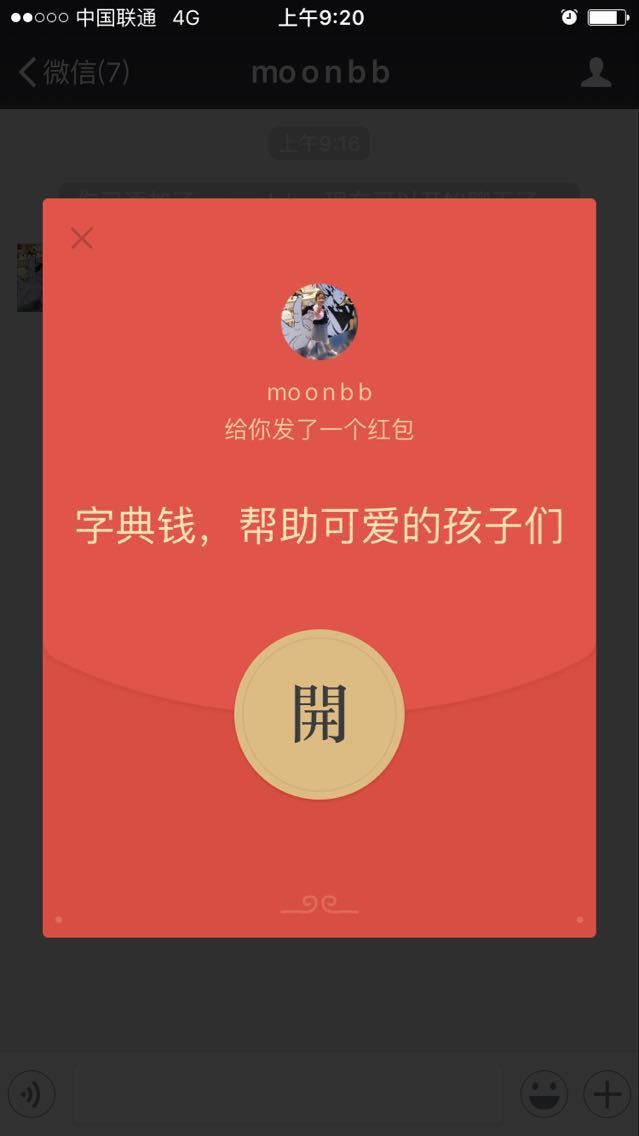Open the red packet with the 開 button
639x1136 pixels.
tap(319, 714)
